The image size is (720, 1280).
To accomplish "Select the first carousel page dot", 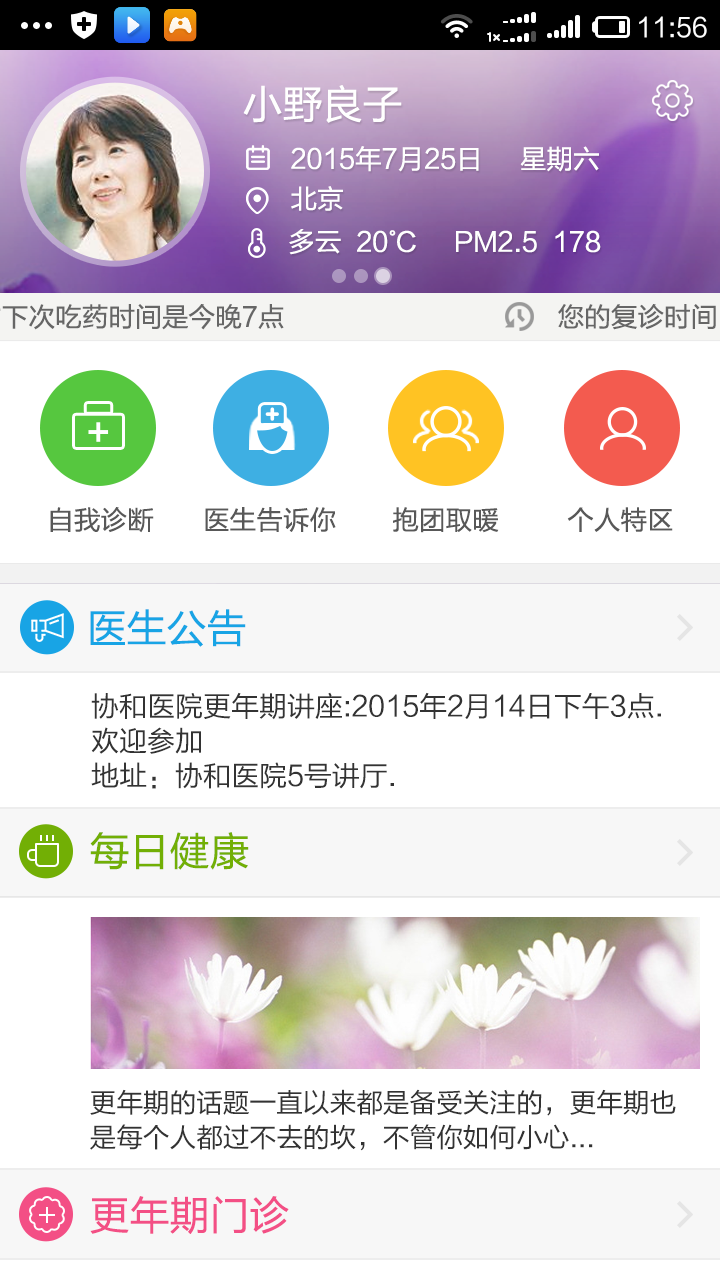I will 339,275.
